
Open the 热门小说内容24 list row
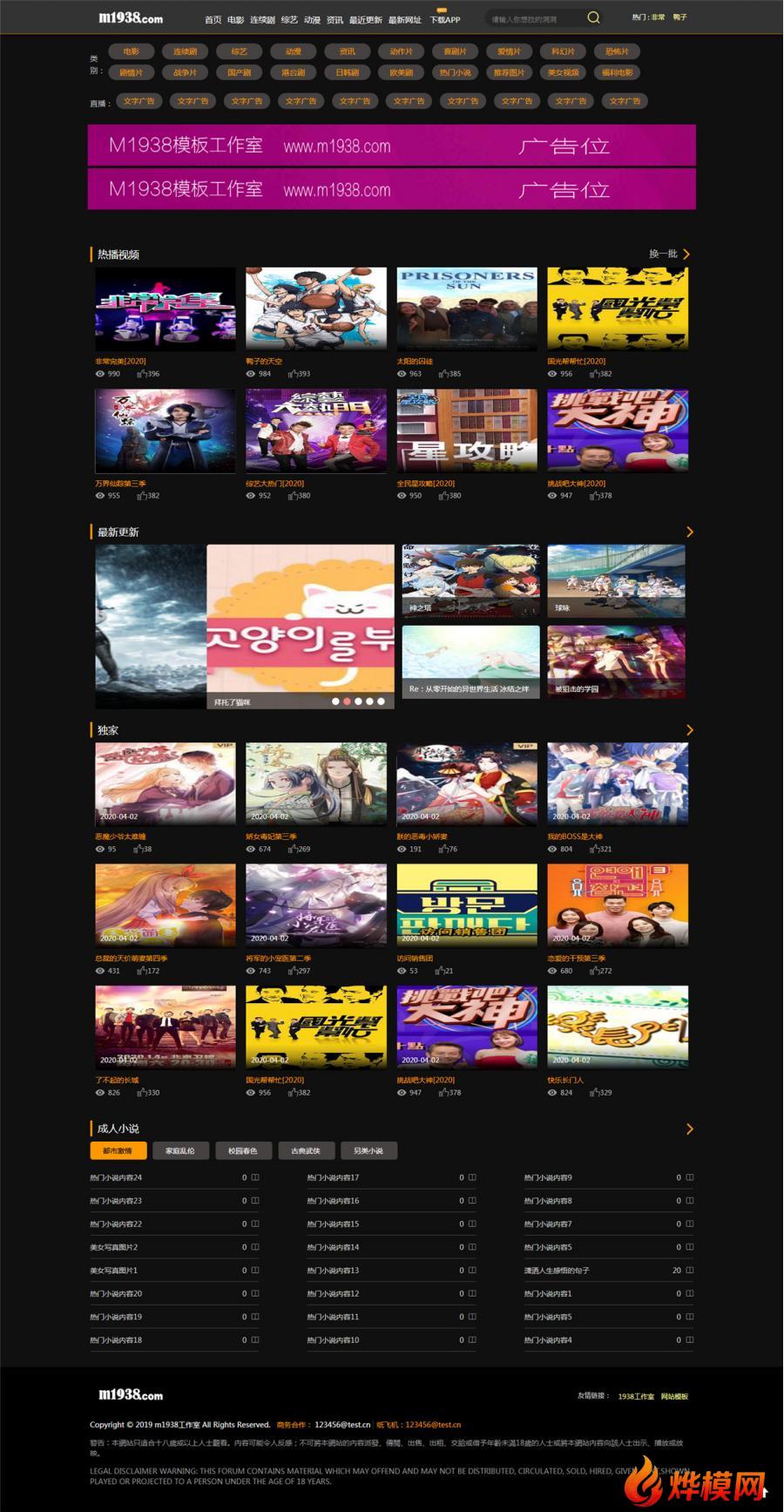[x=174, y=1177]
